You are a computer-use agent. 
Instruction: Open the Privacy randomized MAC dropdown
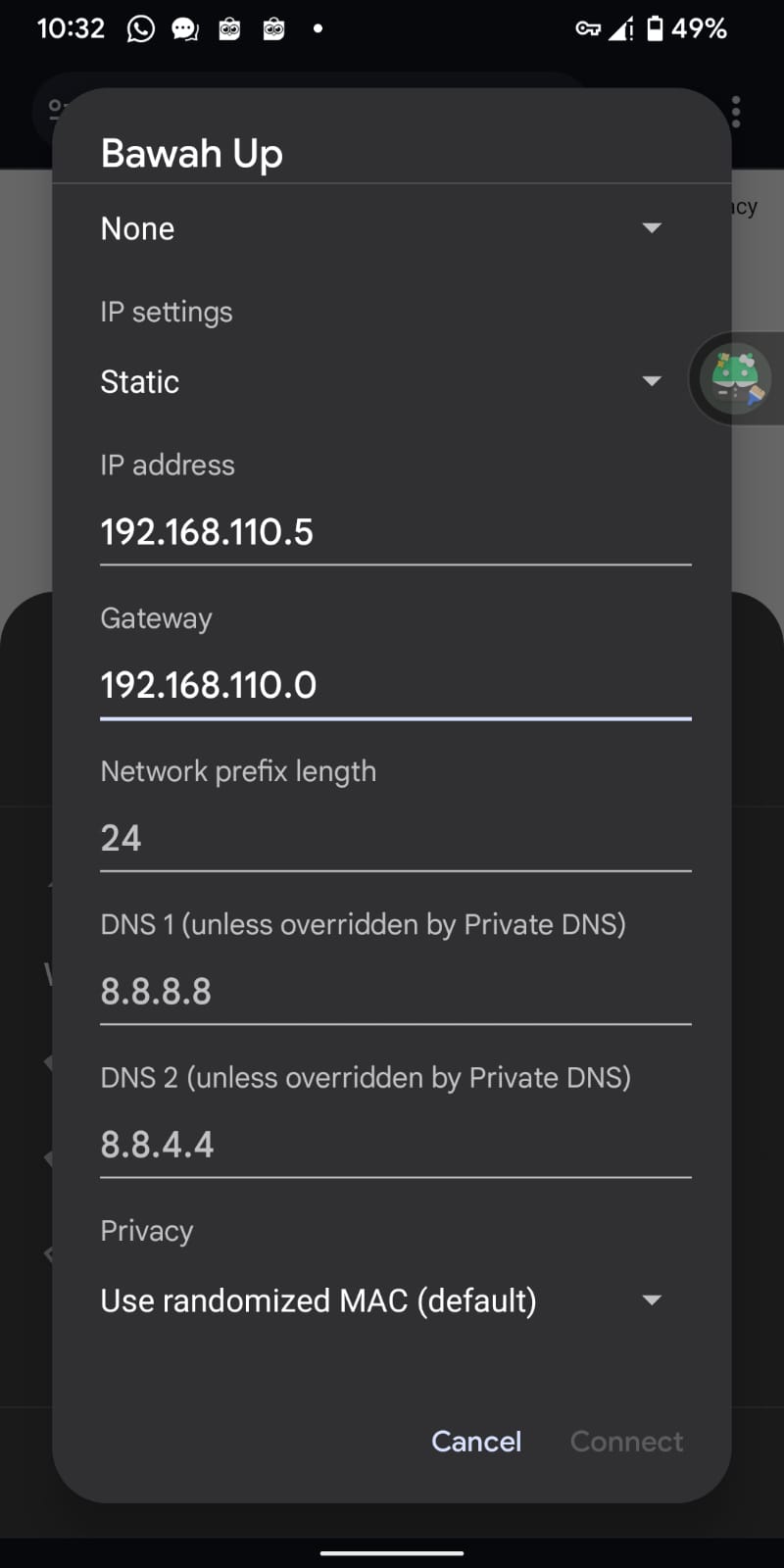[382, 1300]
